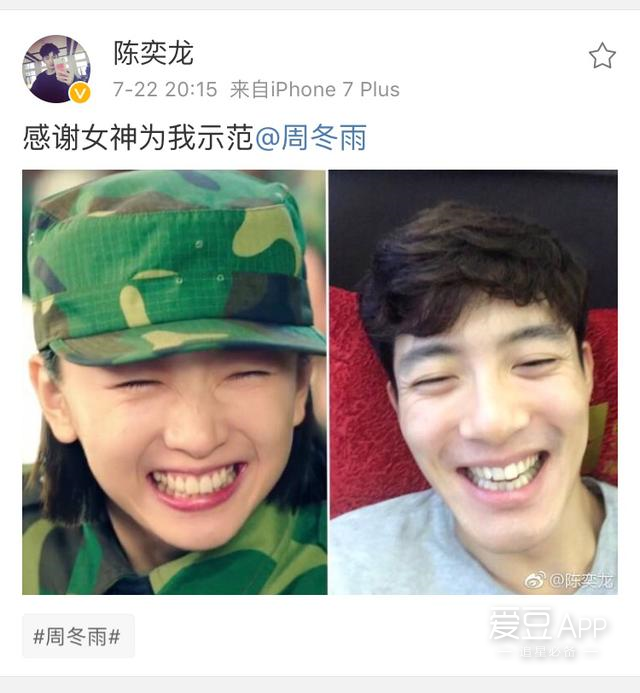The image size is (640, 693).
Task: Favorite this post with the star
Action: point(602,56)
